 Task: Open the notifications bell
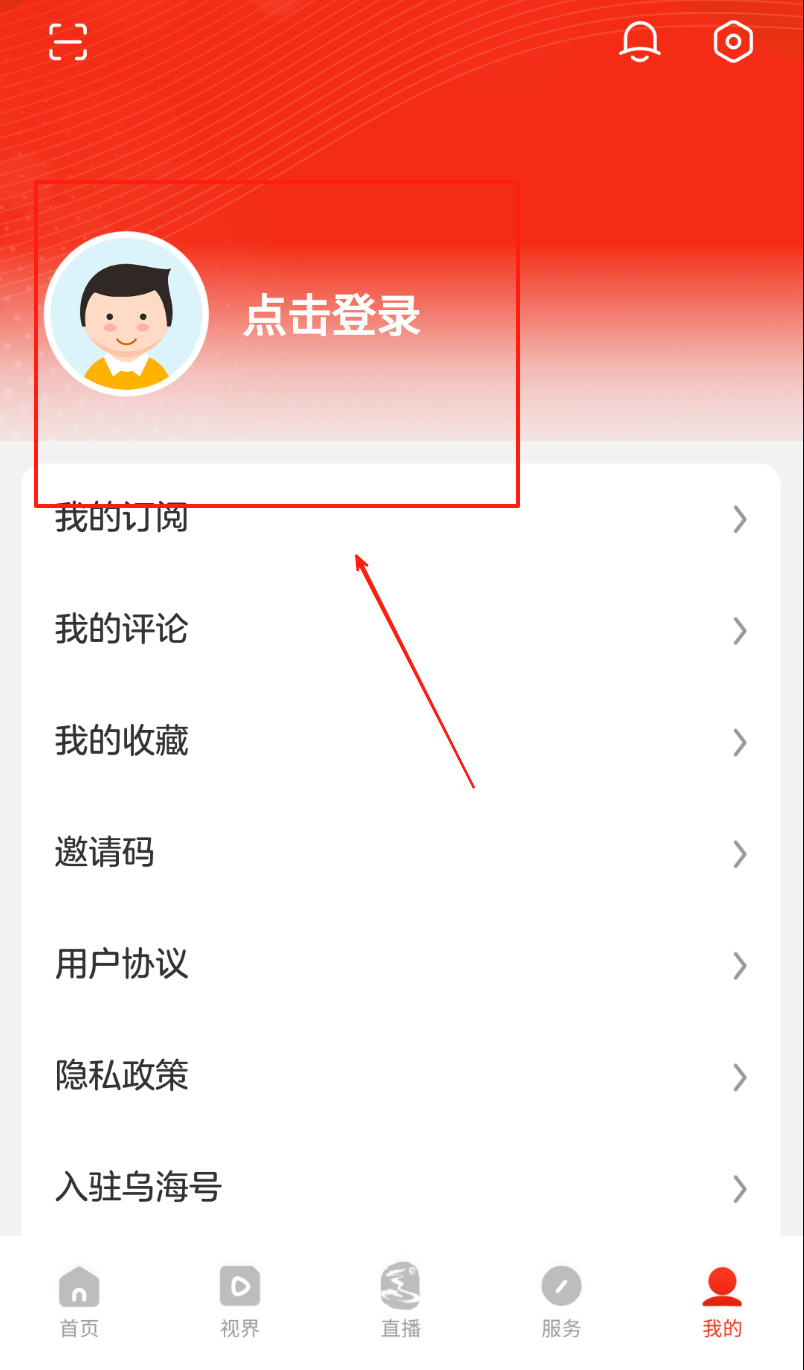click(x=640, y=41)
